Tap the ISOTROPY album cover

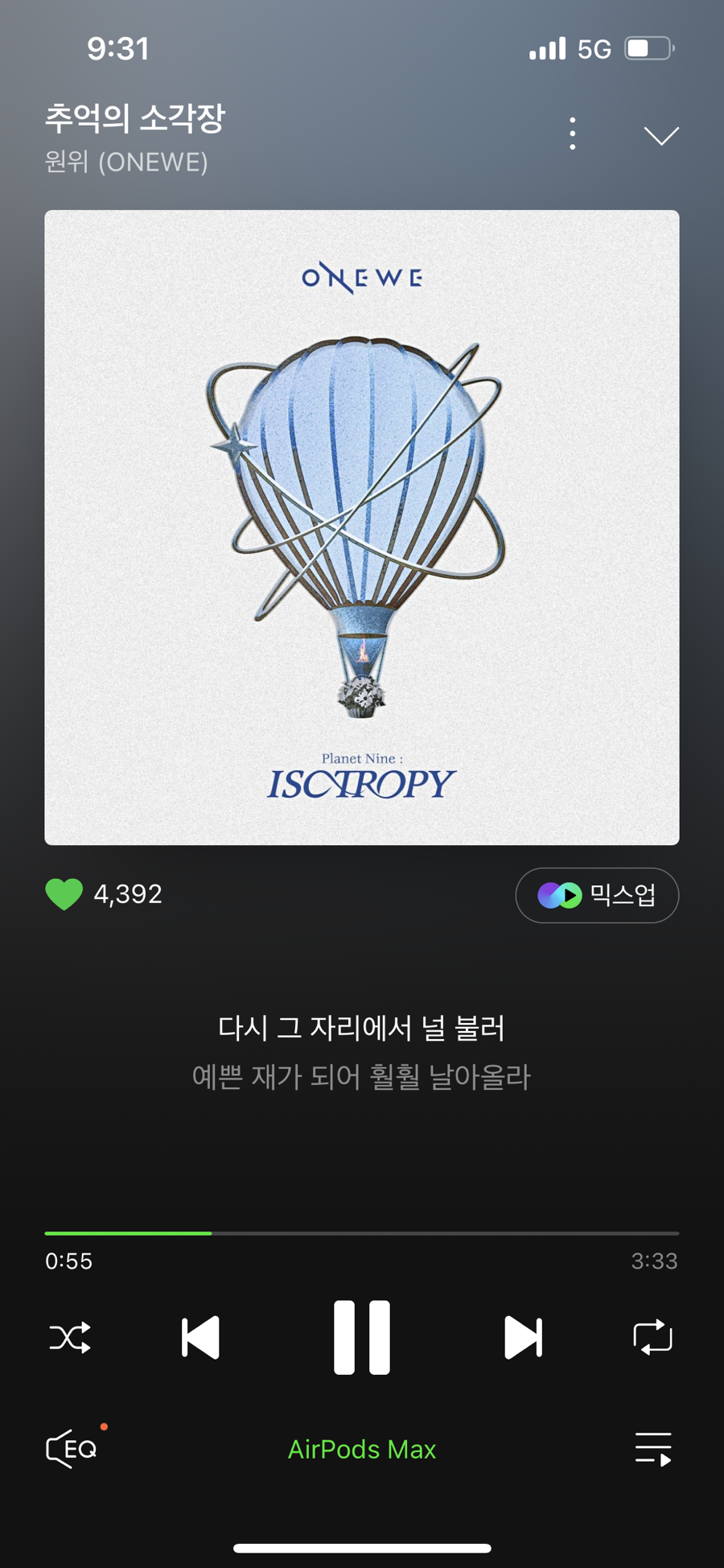point(361,527)
